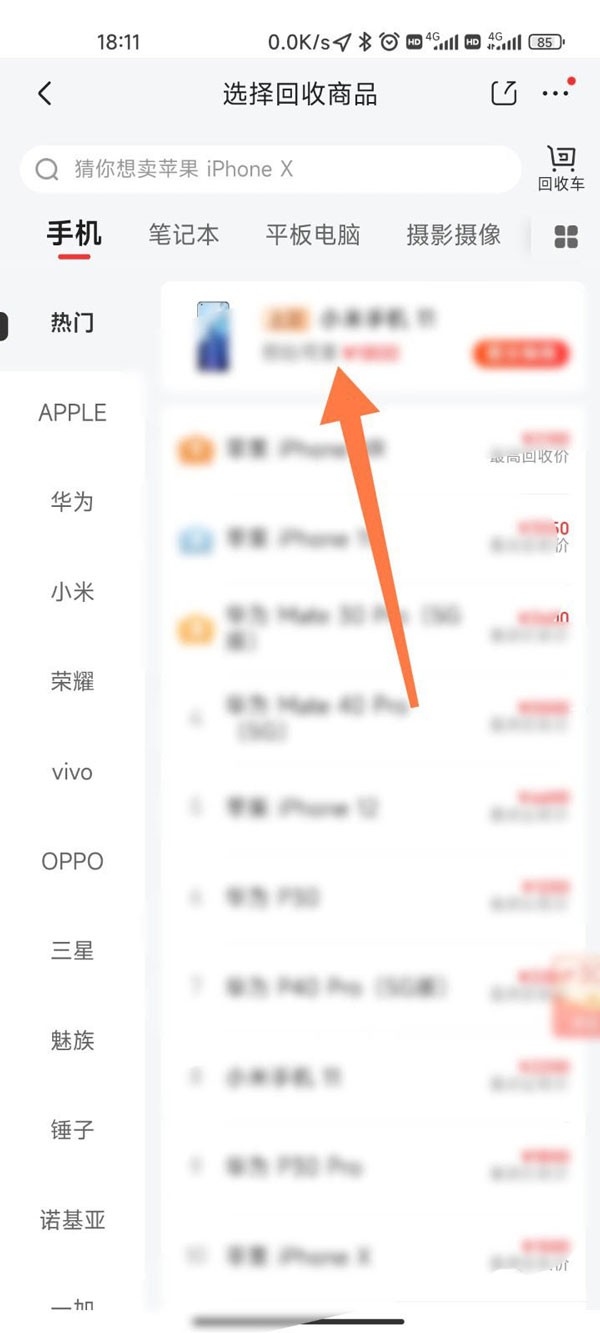Open the phone card indicated by the arrow
Image resolution: width=600 pixels, height=1333 pixels.
[373, 338]
